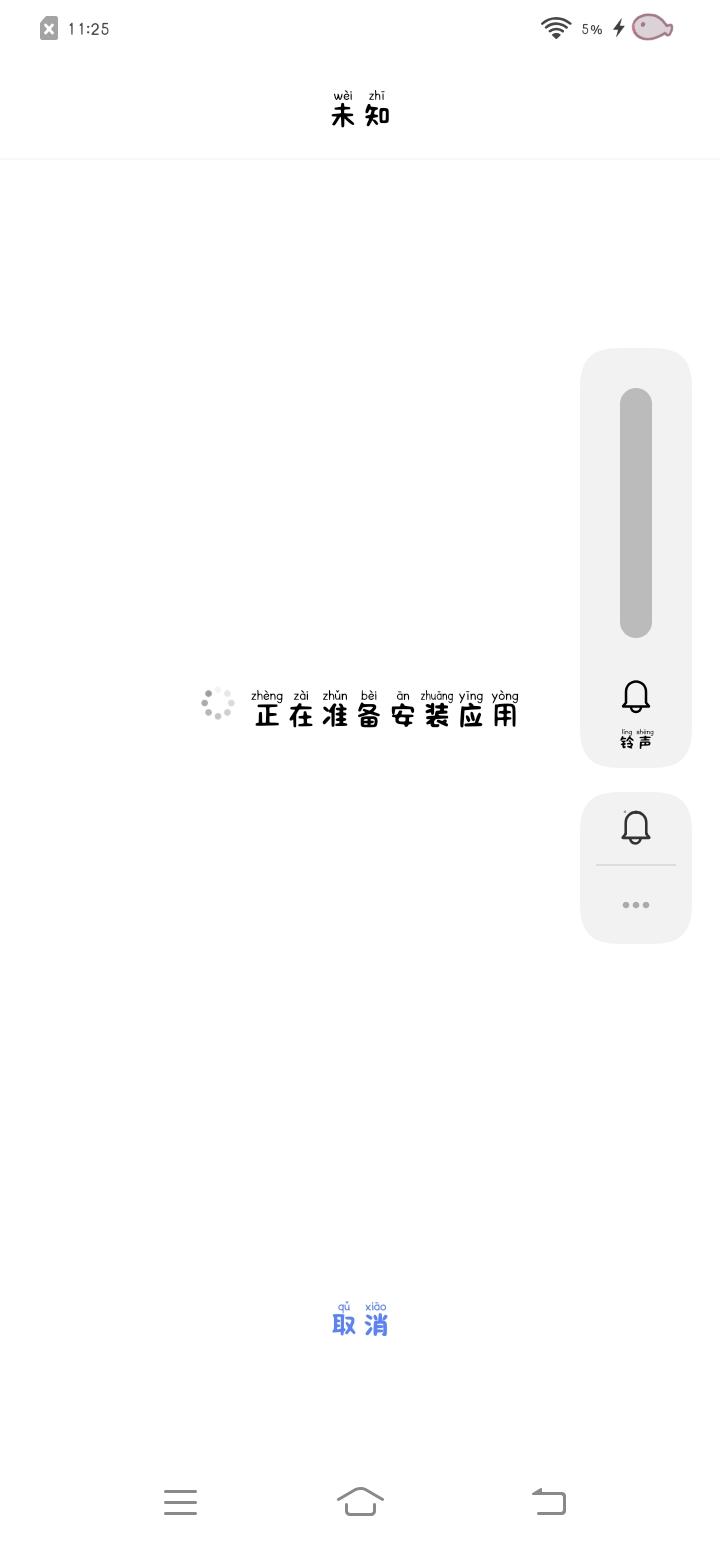Tap the 未知 title text
The width and height of the screenshot is (720, 1544).
(360, 113)
